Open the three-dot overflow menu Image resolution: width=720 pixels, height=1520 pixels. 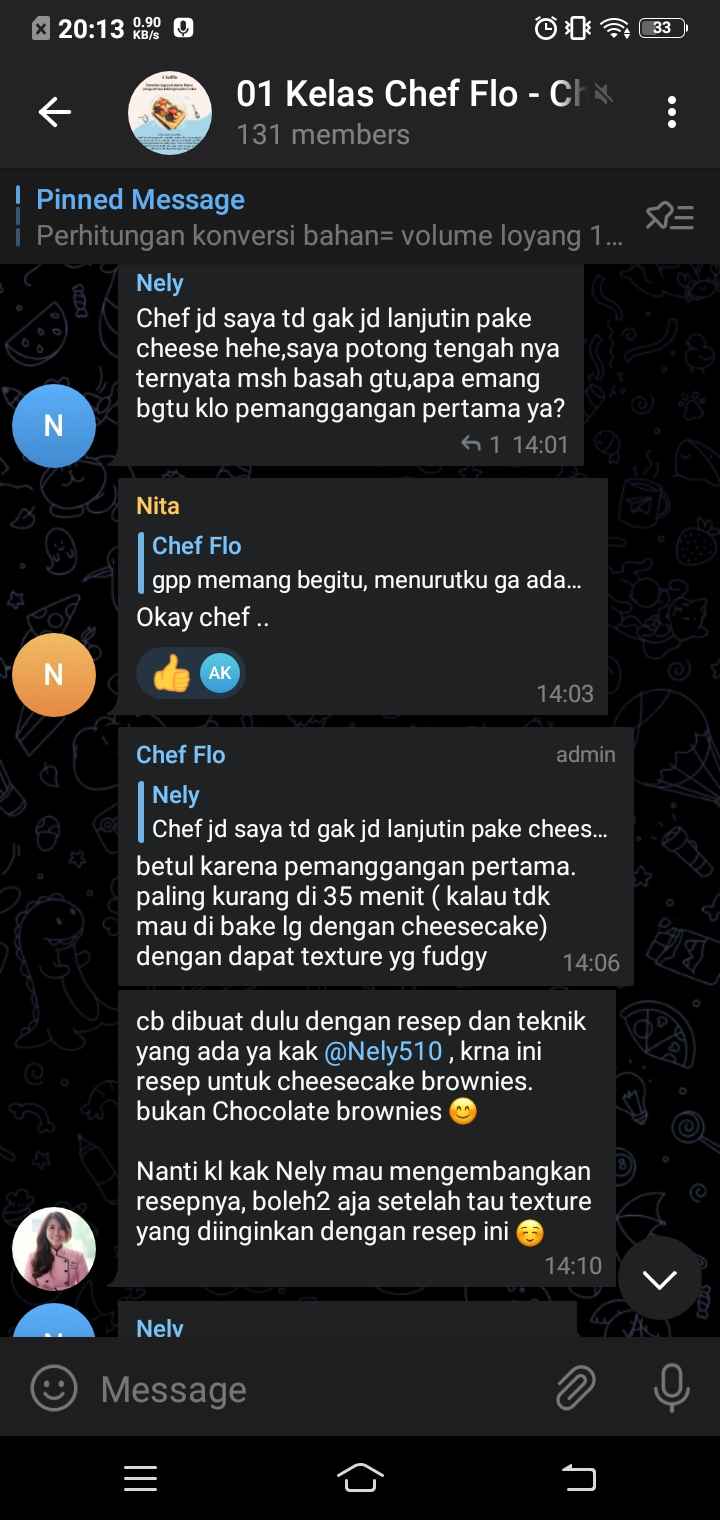pos(671,113)
